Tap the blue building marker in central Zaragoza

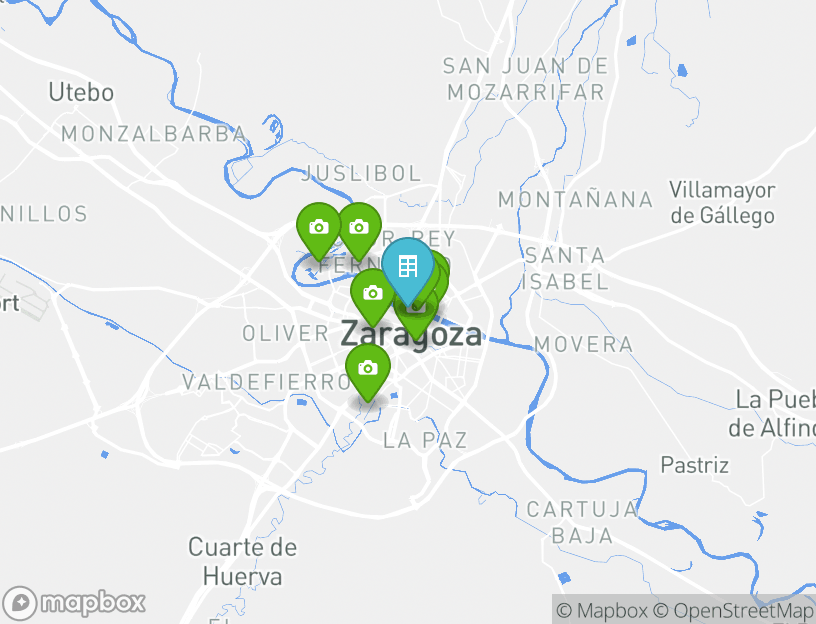click(x=407, y=266)
